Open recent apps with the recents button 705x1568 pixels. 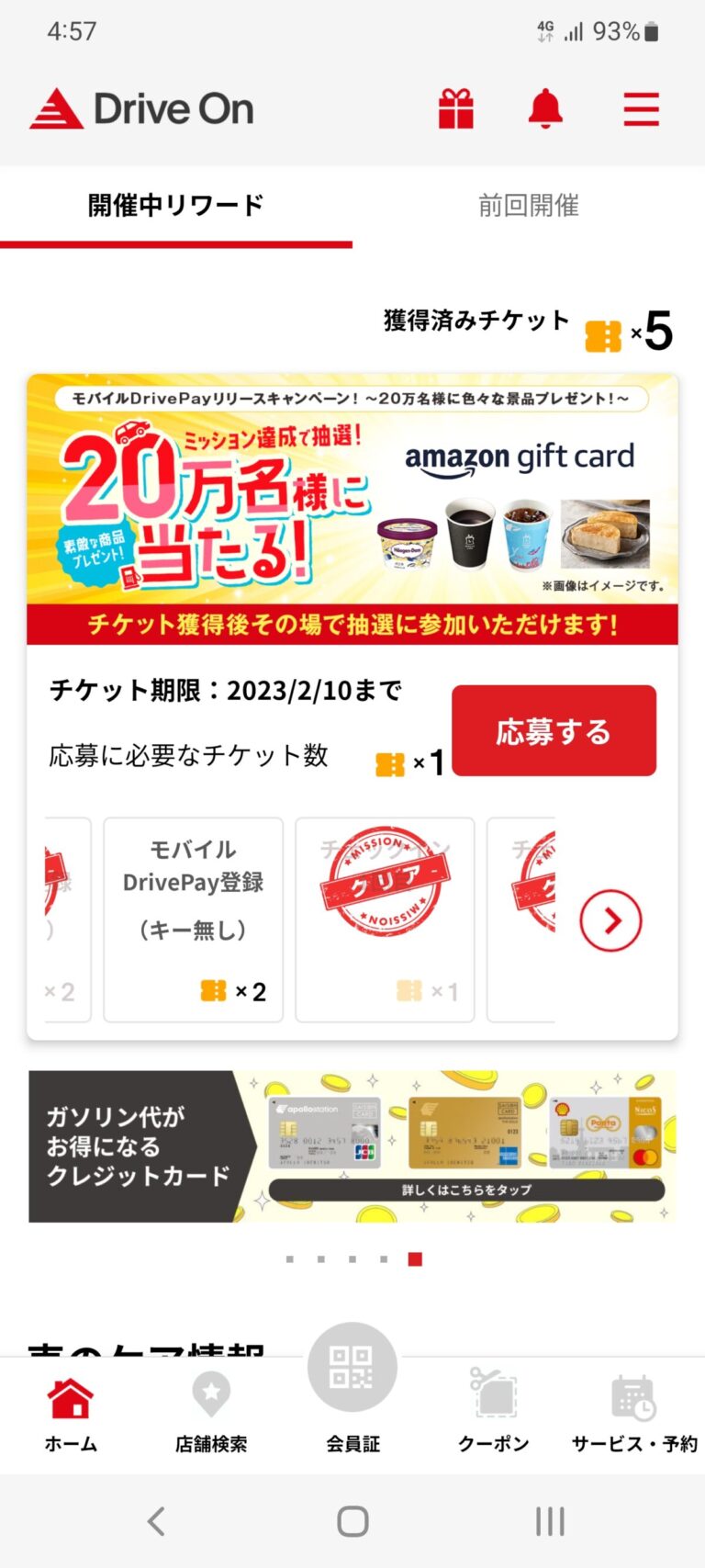548,1520
